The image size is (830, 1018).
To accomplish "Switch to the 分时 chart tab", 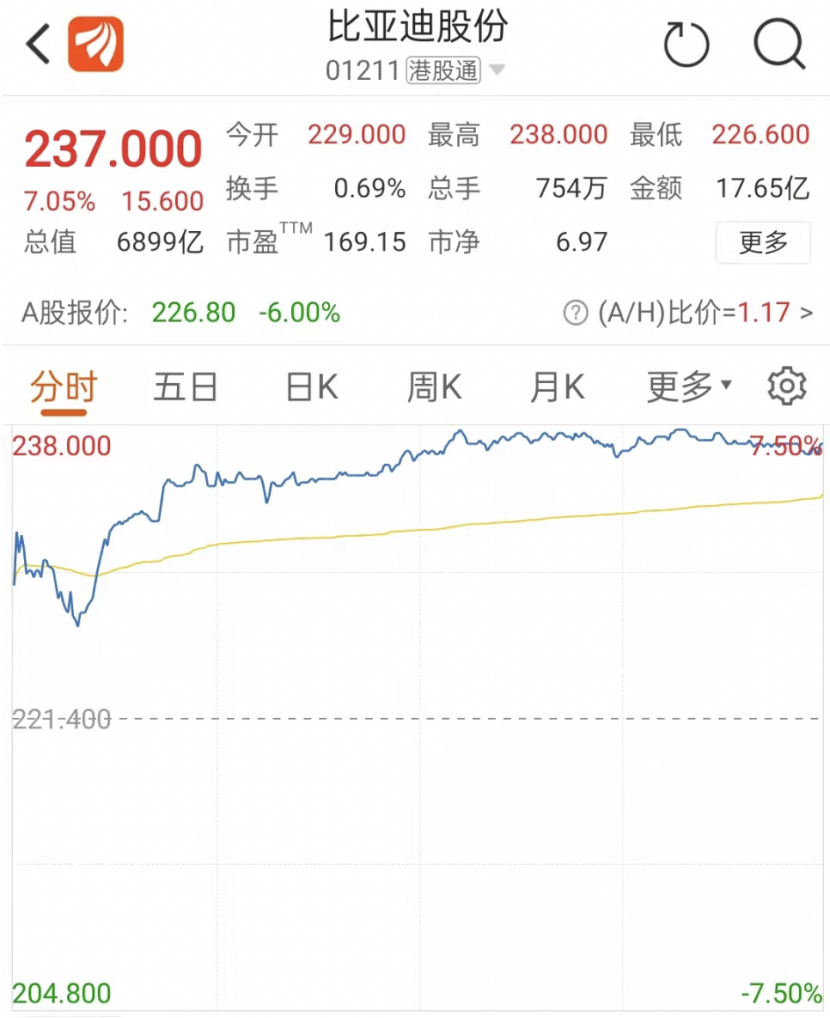I will 63,385.
